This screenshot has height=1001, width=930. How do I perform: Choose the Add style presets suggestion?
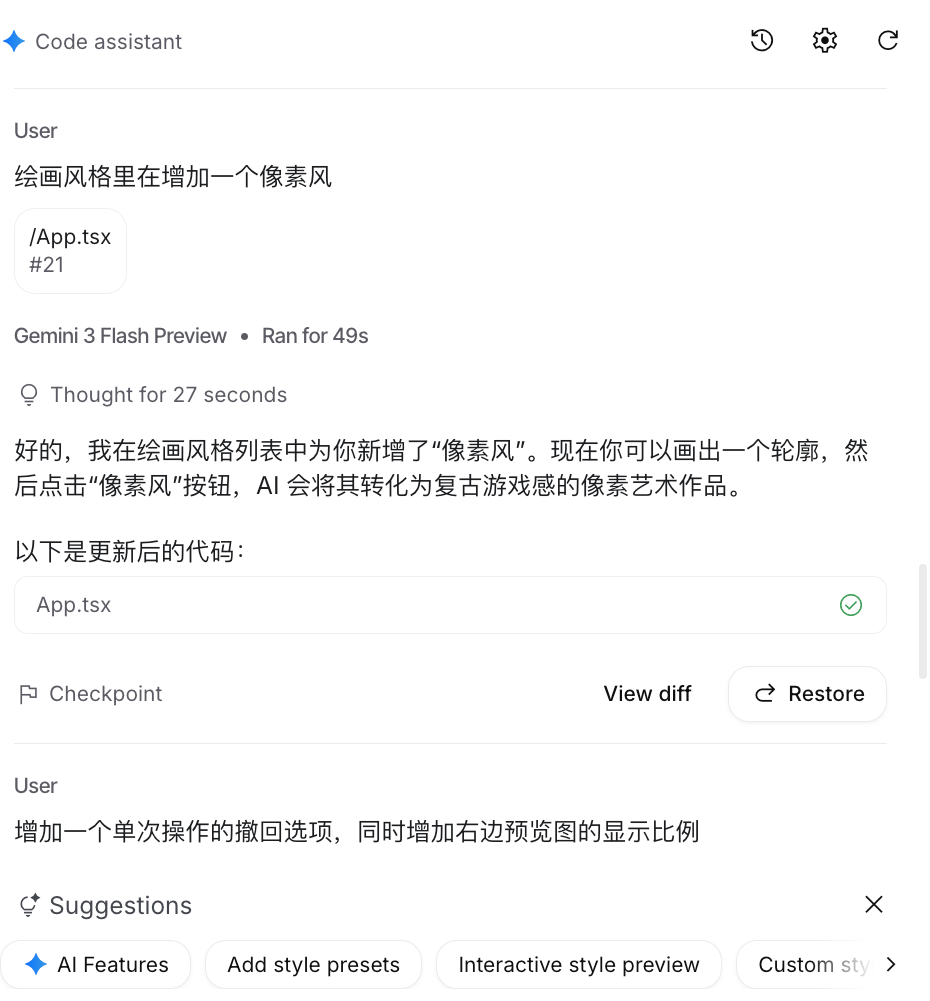[313, 965]
